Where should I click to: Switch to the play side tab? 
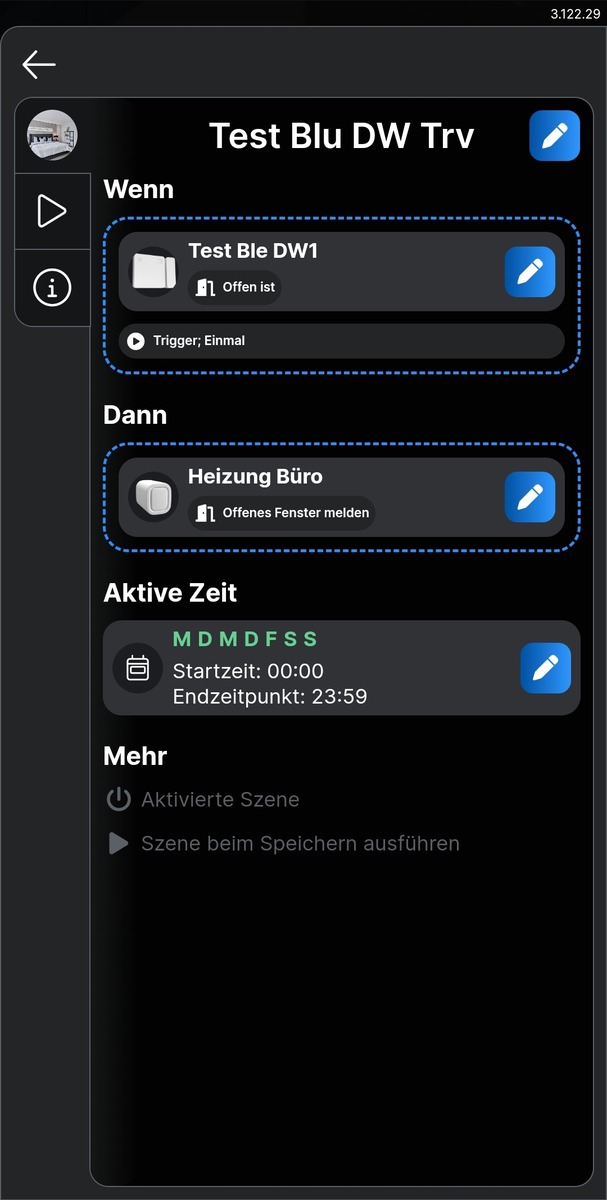click(52, 211)
